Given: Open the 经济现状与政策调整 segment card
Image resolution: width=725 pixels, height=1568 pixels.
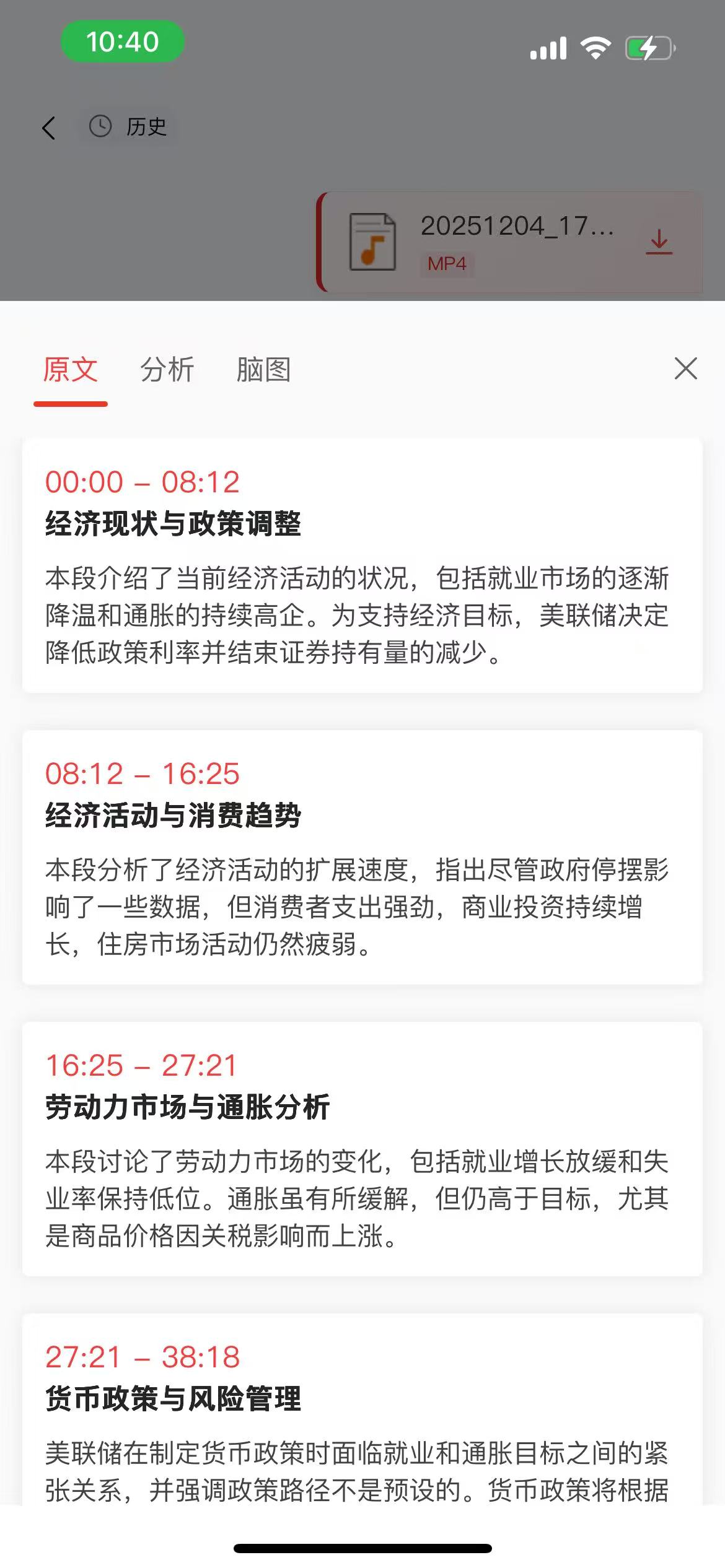Looking at the screenshot, I should click(362, 565).
